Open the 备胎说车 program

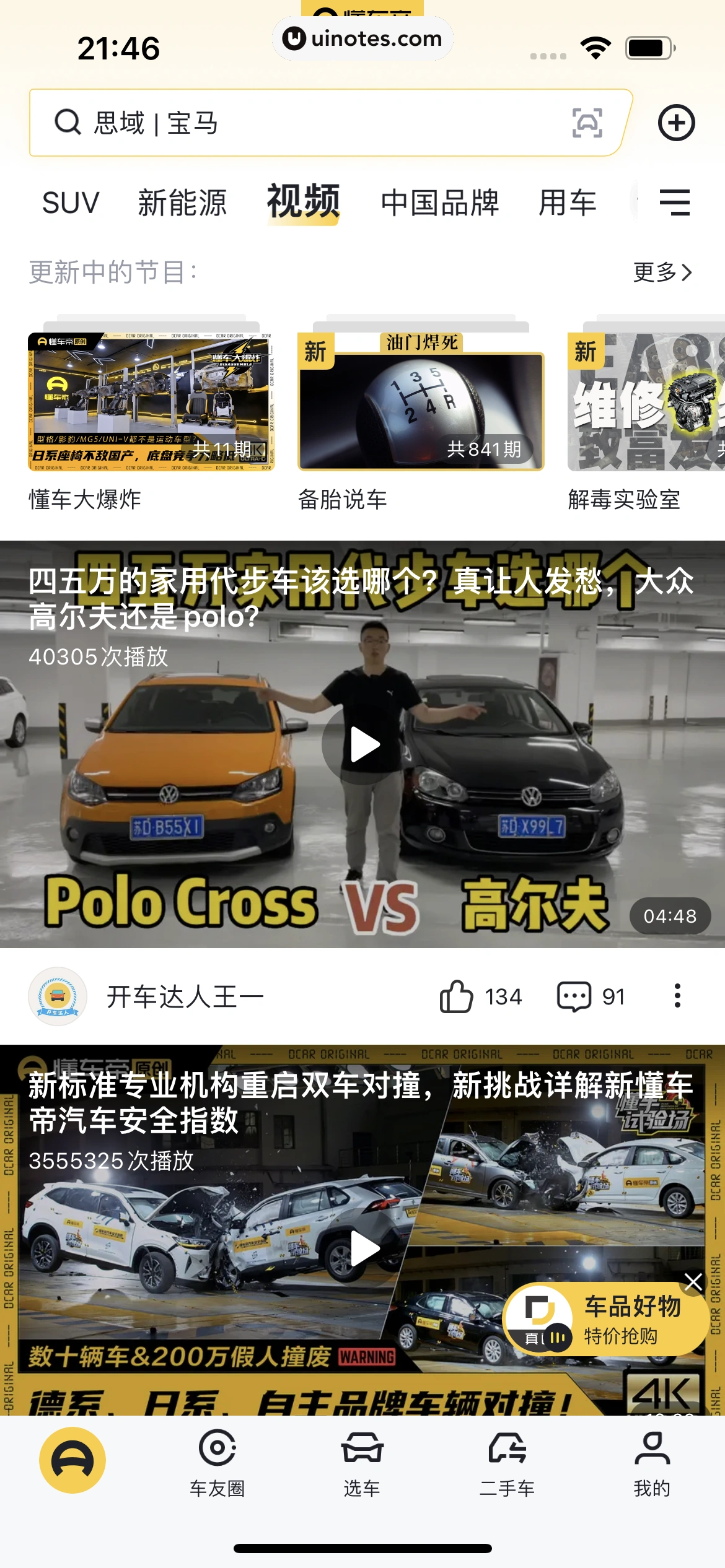tap(421, 403)
